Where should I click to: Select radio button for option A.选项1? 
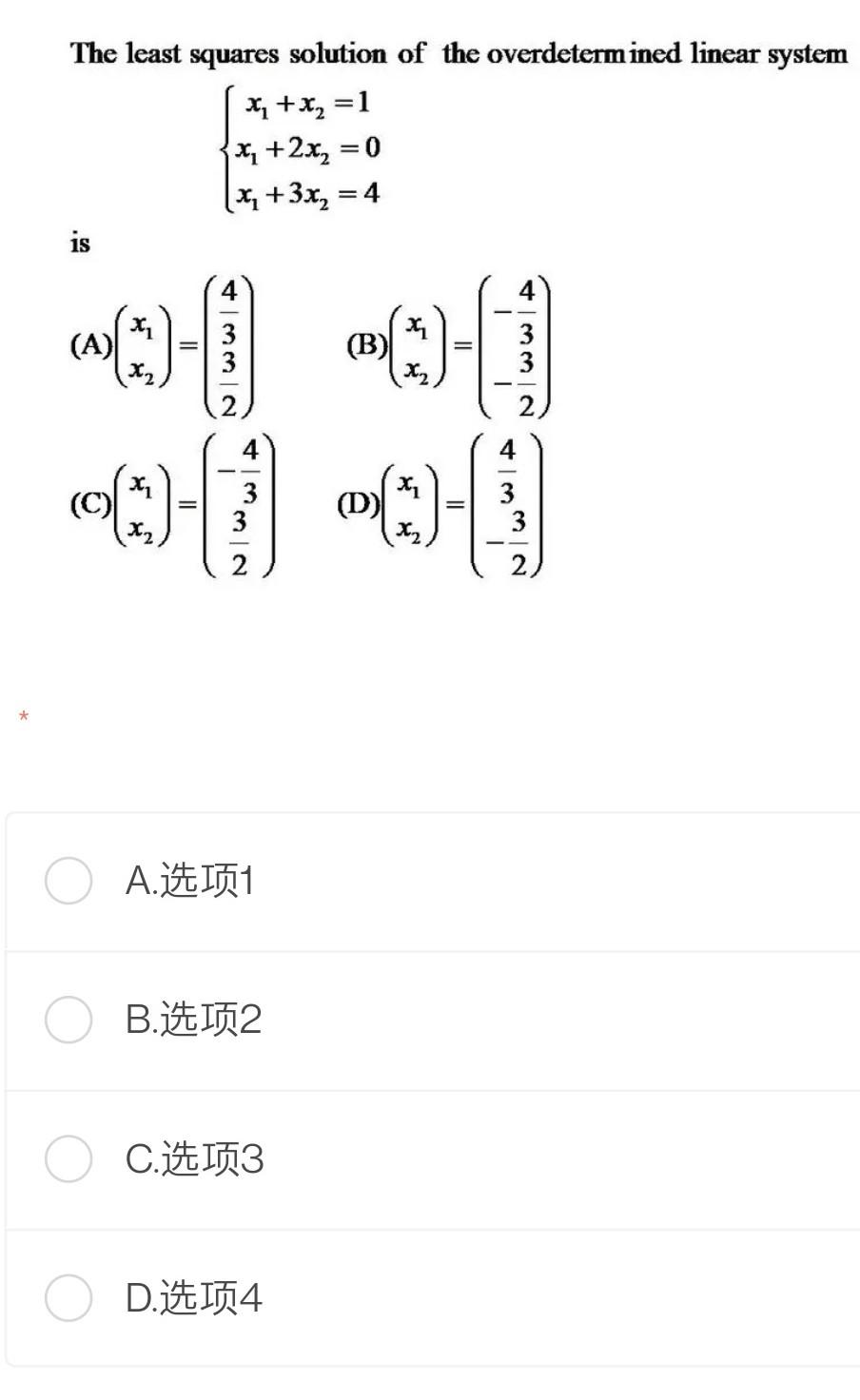click(x=68, y=881)
